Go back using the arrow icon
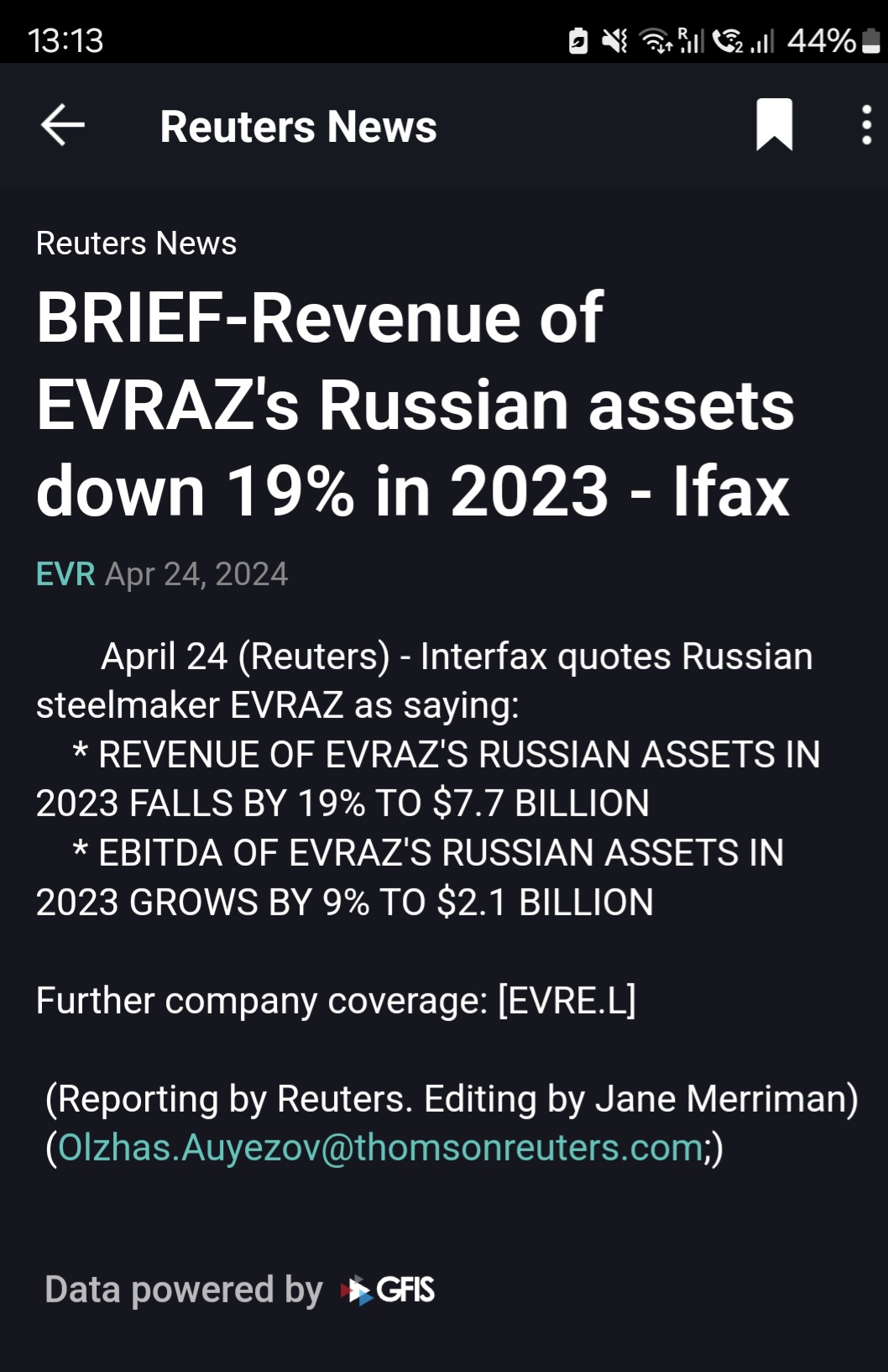Image resolution: width=888 pixels, height=1372 pixels. tap(63, 125)
